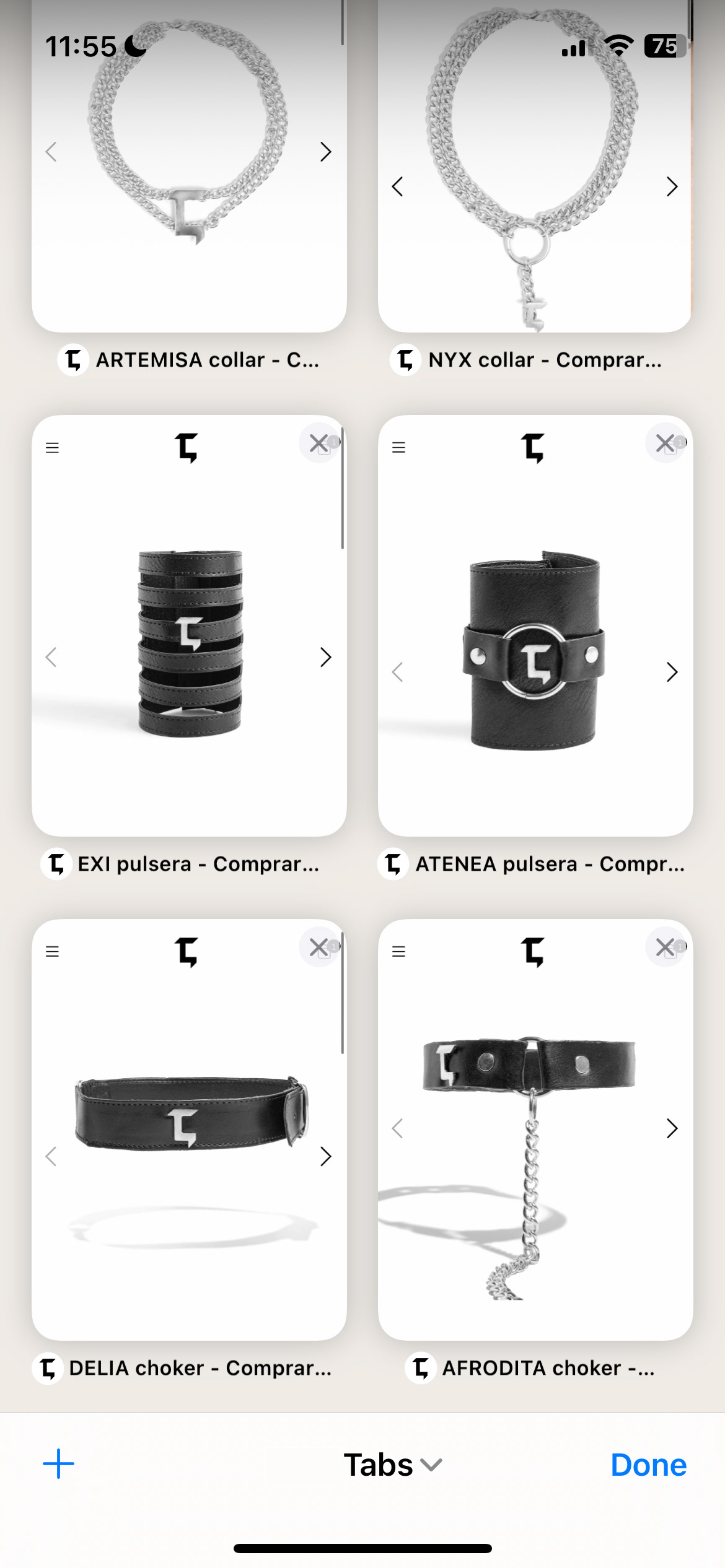Expand the Tabs group dropdown

pyautogui.click(x=393, y=1465)
